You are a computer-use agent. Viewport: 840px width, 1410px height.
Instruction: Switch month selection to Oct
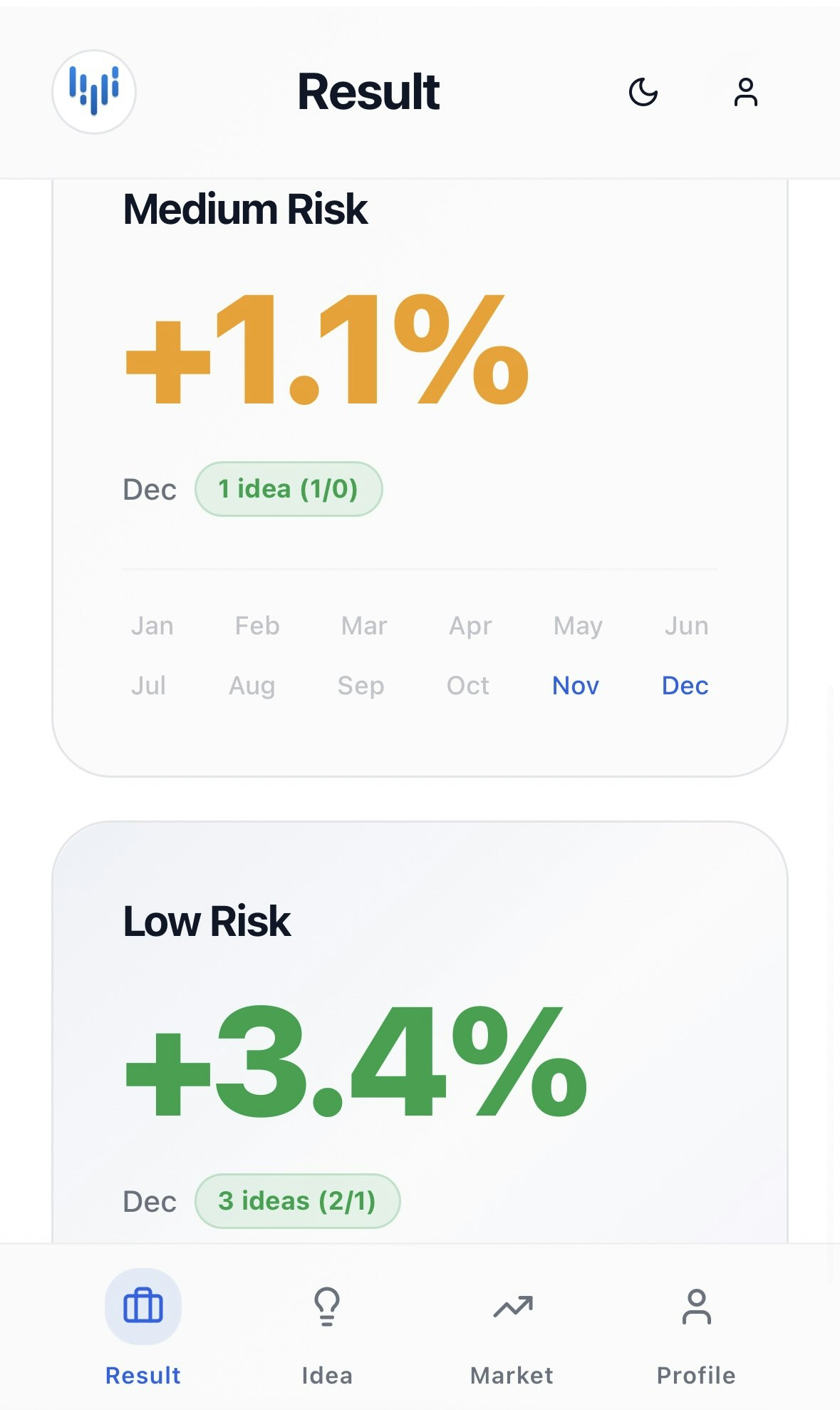(x=467, y=685)
